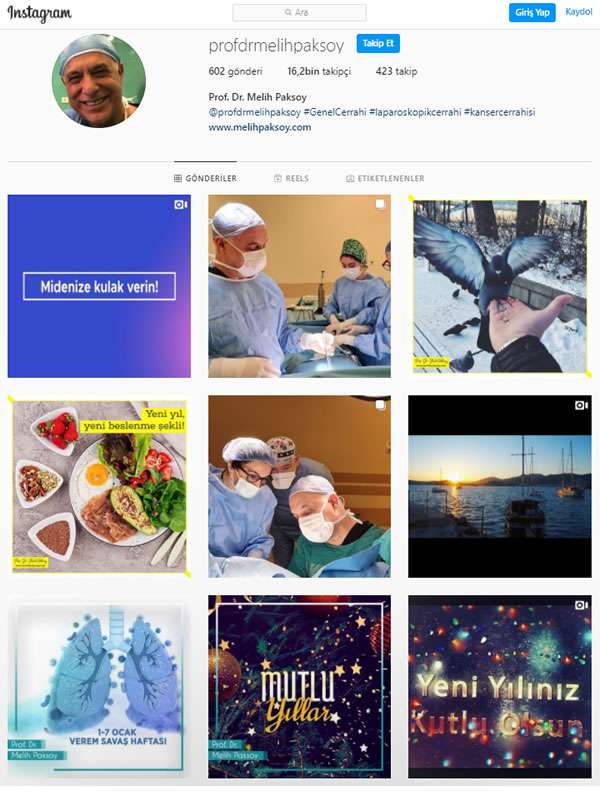Open the sunset harbor video post
Screen dimensions: 600x793
[499, 486]
